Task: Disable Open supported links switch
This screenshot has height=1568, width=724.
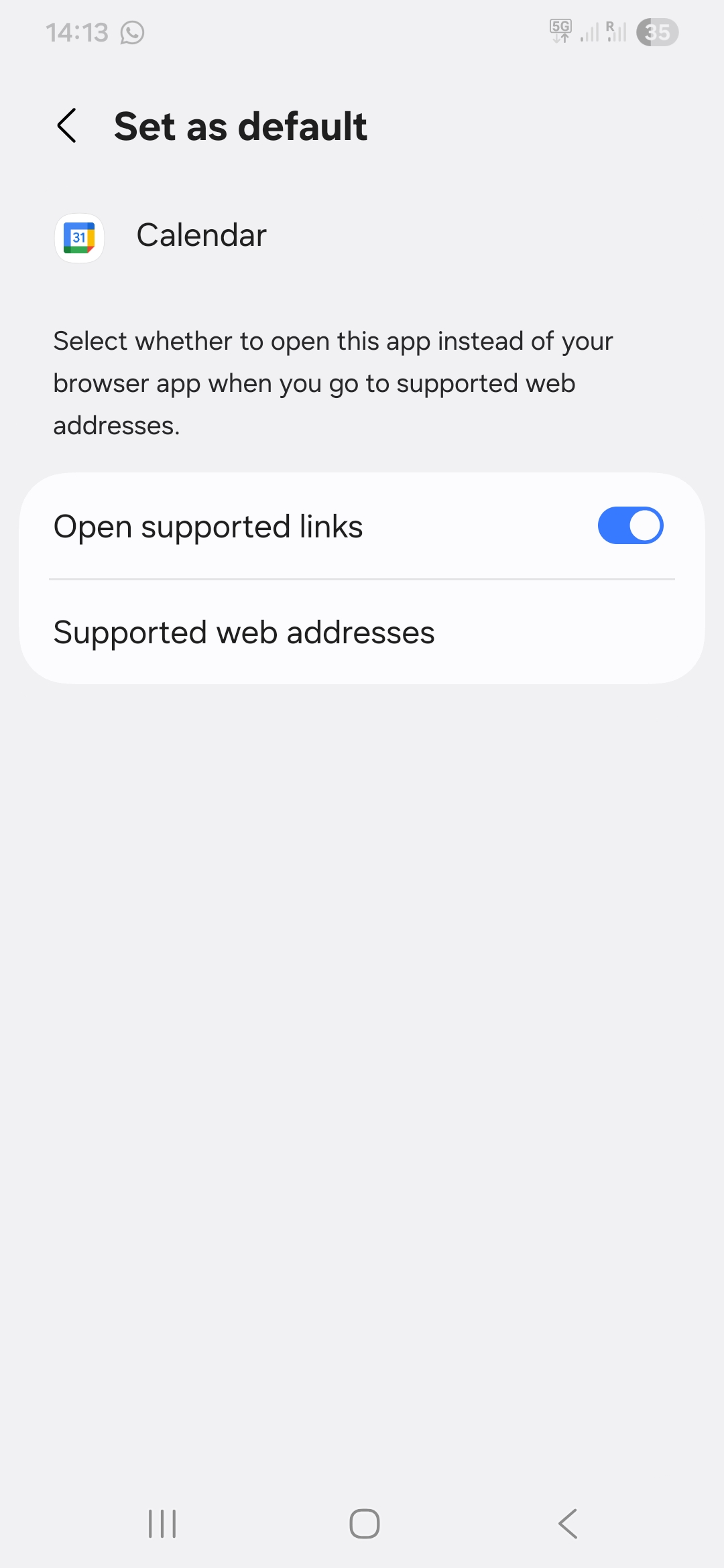Action: pyautogui.click(x=629, y=526)
